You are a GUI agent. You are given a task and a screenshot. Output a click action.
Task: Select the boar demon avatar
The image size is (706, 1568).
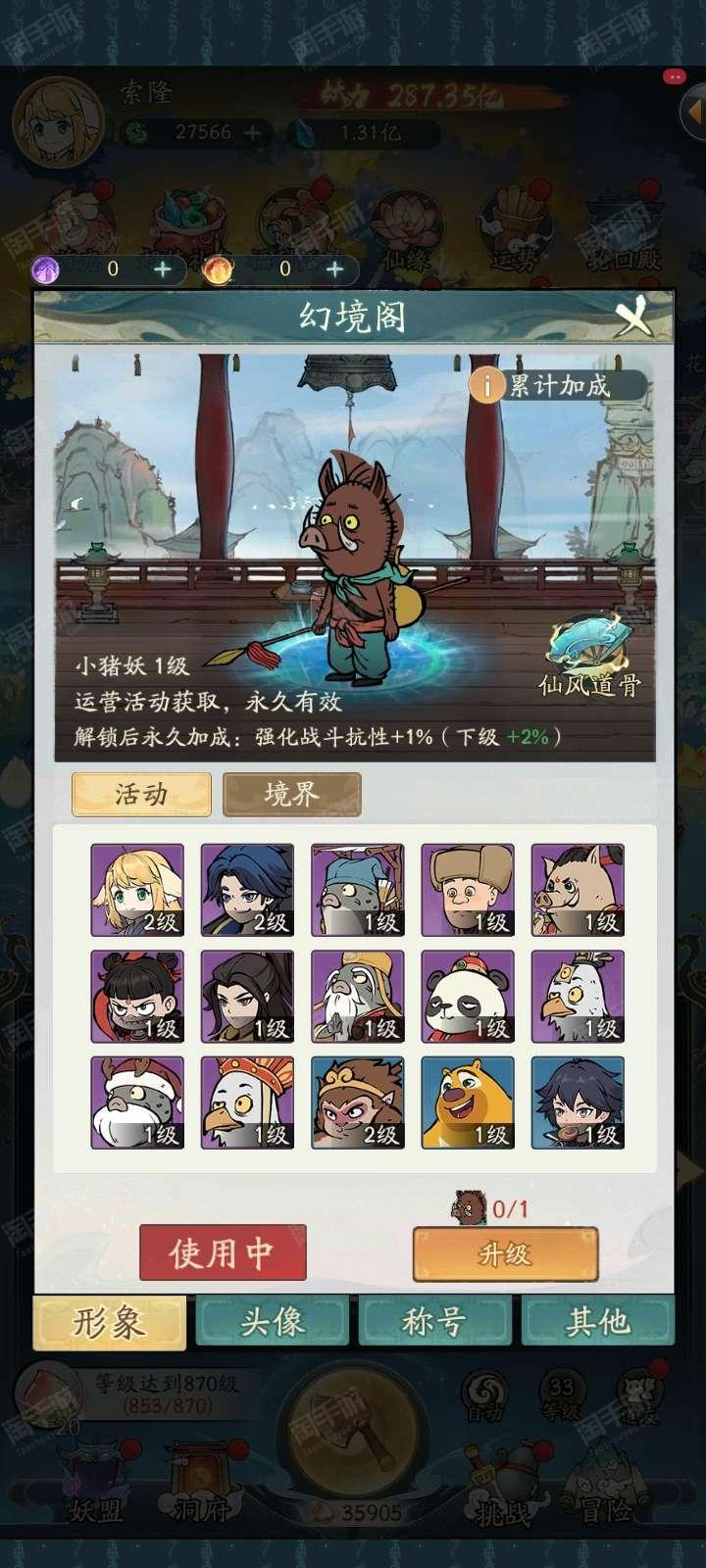(578, 890)
